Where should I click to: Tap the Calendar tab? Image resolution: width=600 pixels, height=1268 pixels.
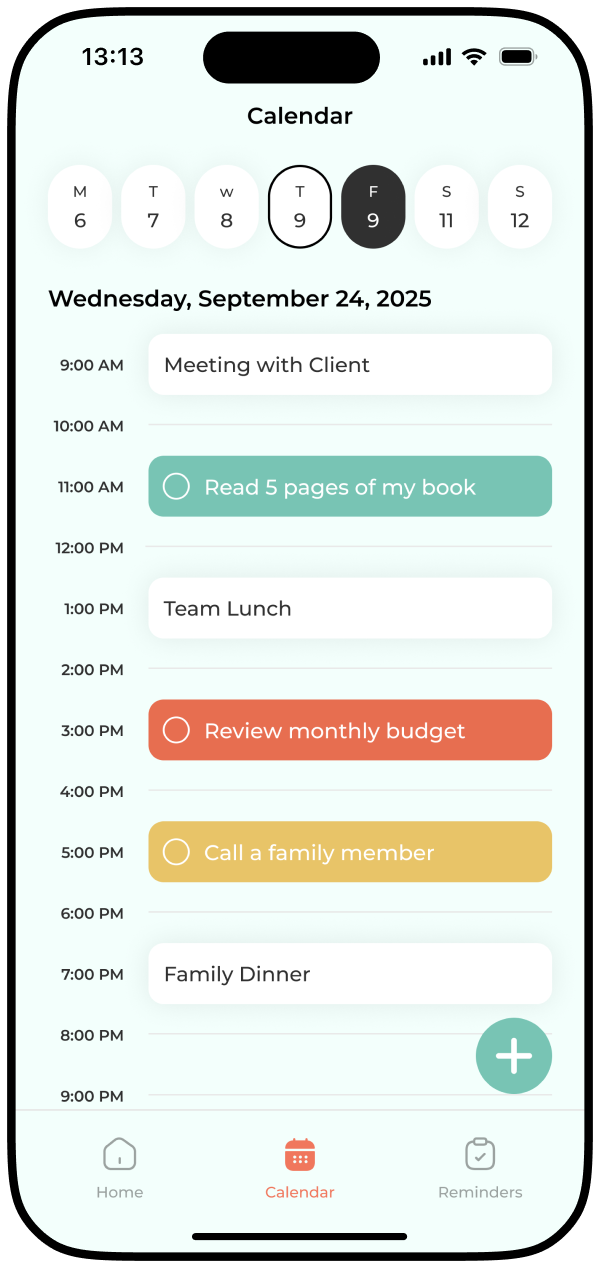[300, 1167]
